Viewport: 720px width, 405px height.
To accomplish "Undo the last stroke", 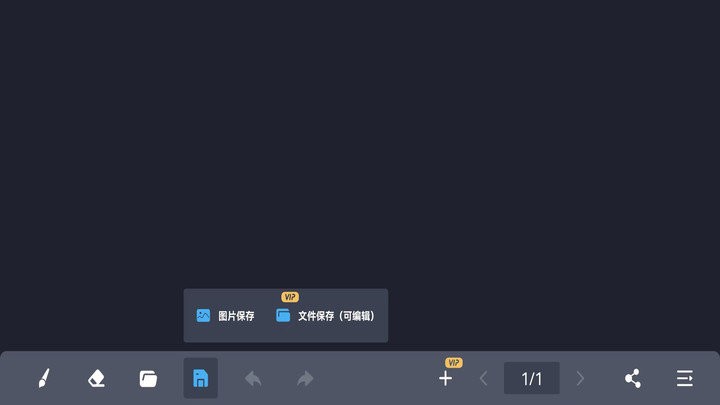I will click(253, 378).
